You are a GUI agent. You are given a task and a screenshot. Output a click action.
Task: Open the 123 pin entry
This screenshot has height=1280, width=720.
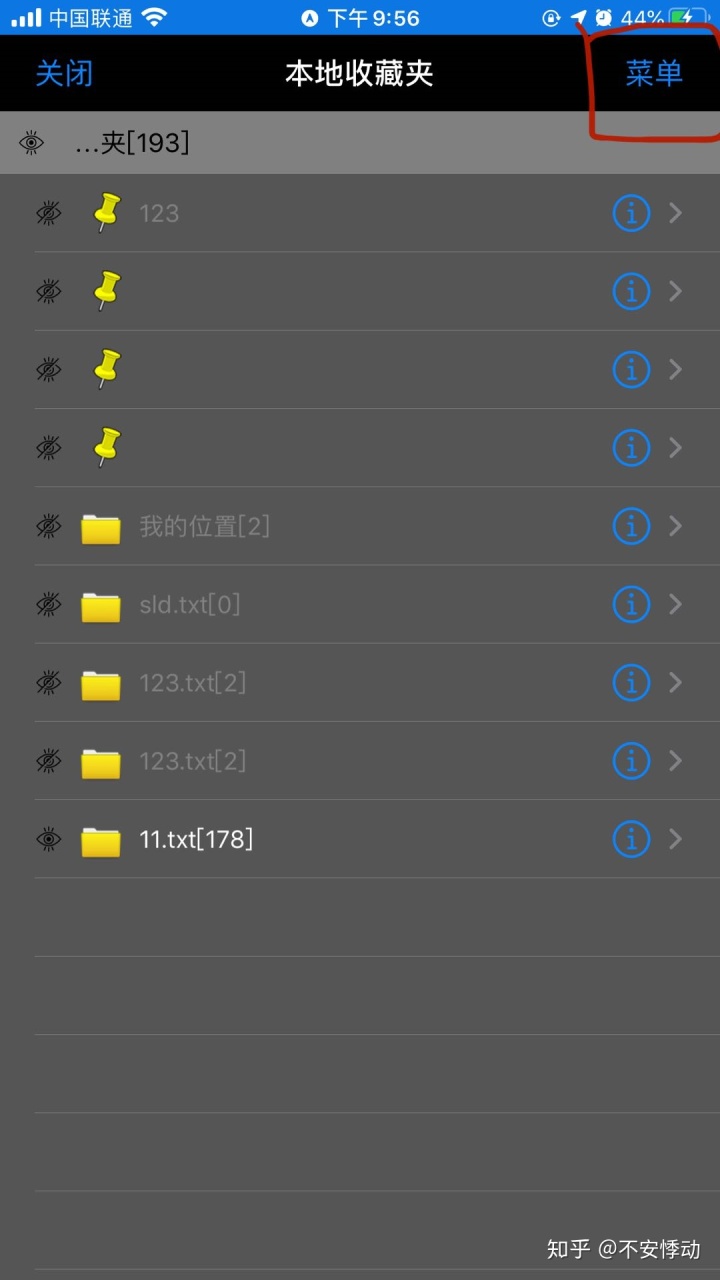pyautogui.click(x=360, y=213)
